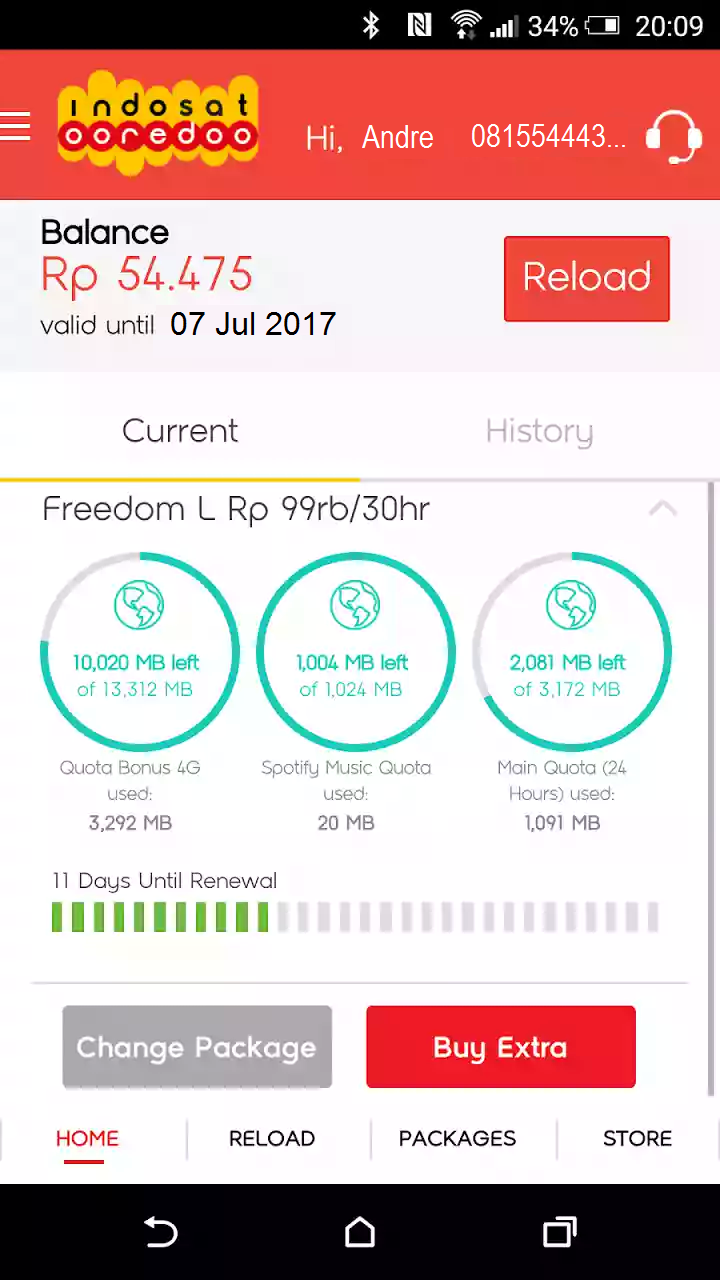The height and width of the screenshot is (1280, 720).
Task: Open the RELOAD bottom tab
Action: point(272,1138)
